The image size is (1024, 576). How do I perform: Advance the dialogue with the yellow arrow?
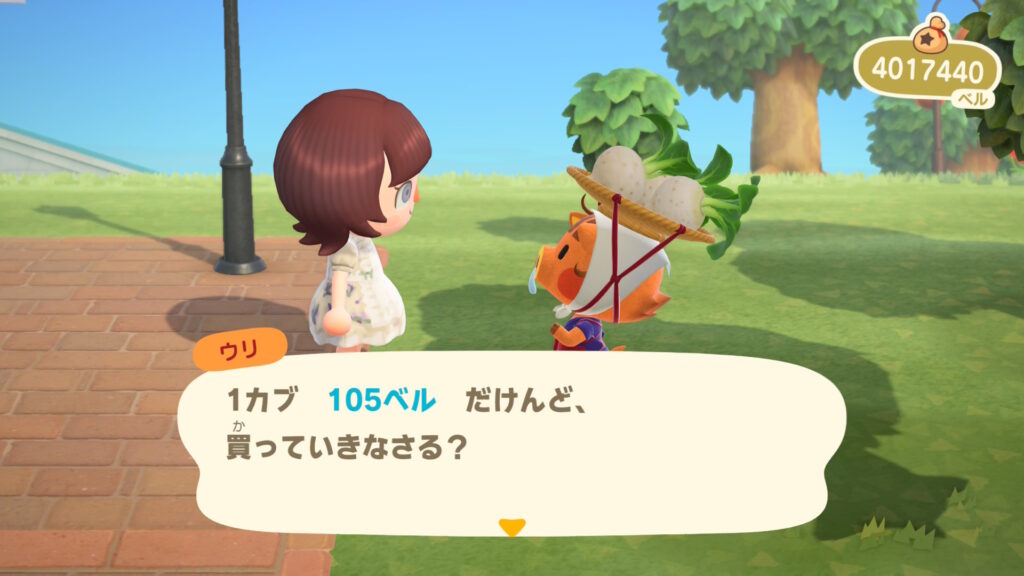click(x=512, y=526)
